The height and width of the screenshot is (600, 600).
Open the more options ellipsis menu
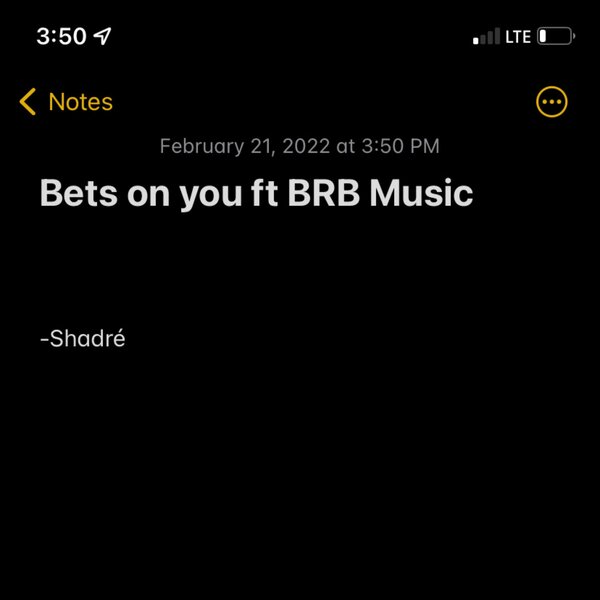[x=552, y=102]
